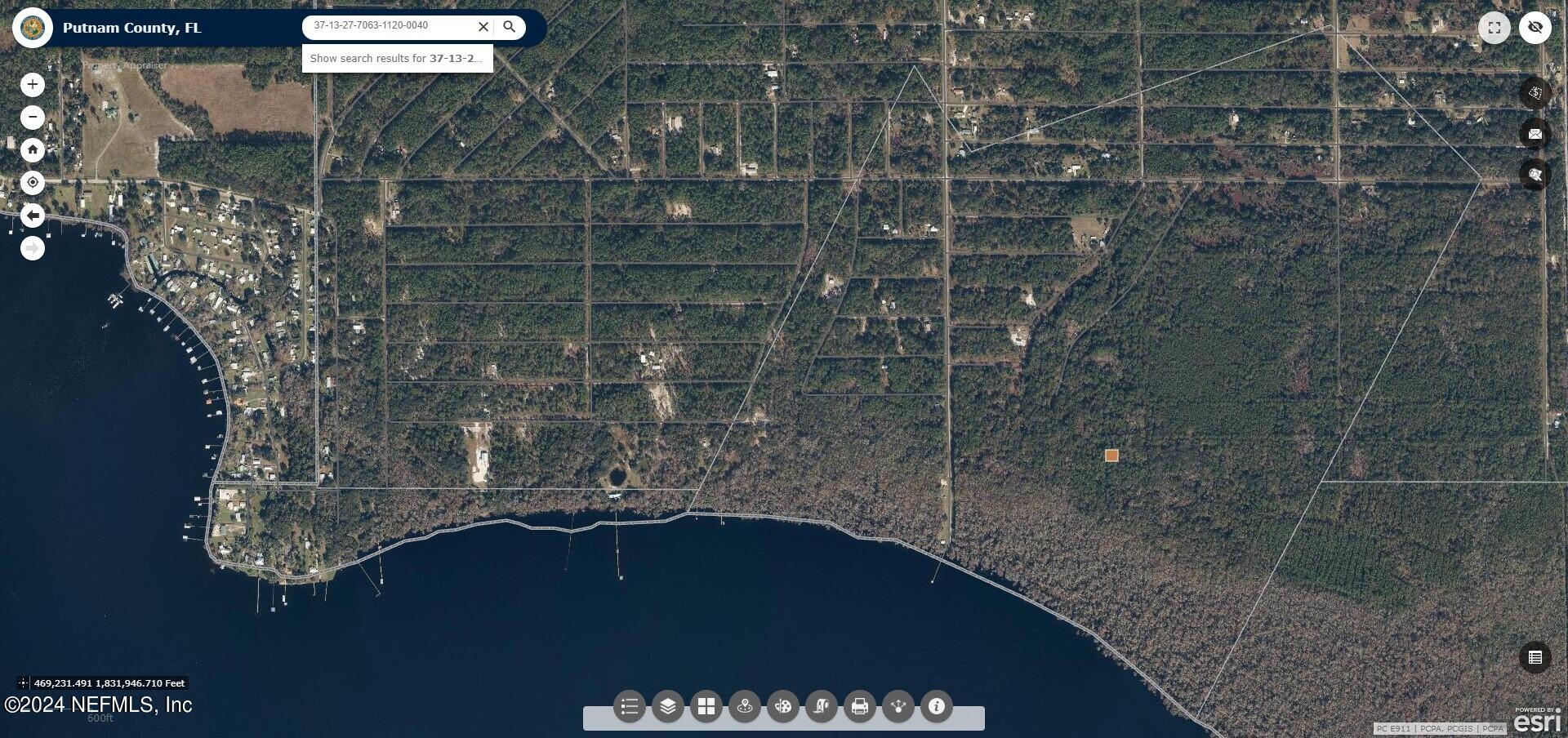
Task: Open the basemap gallery grid
Action: (x=706, y=706)
